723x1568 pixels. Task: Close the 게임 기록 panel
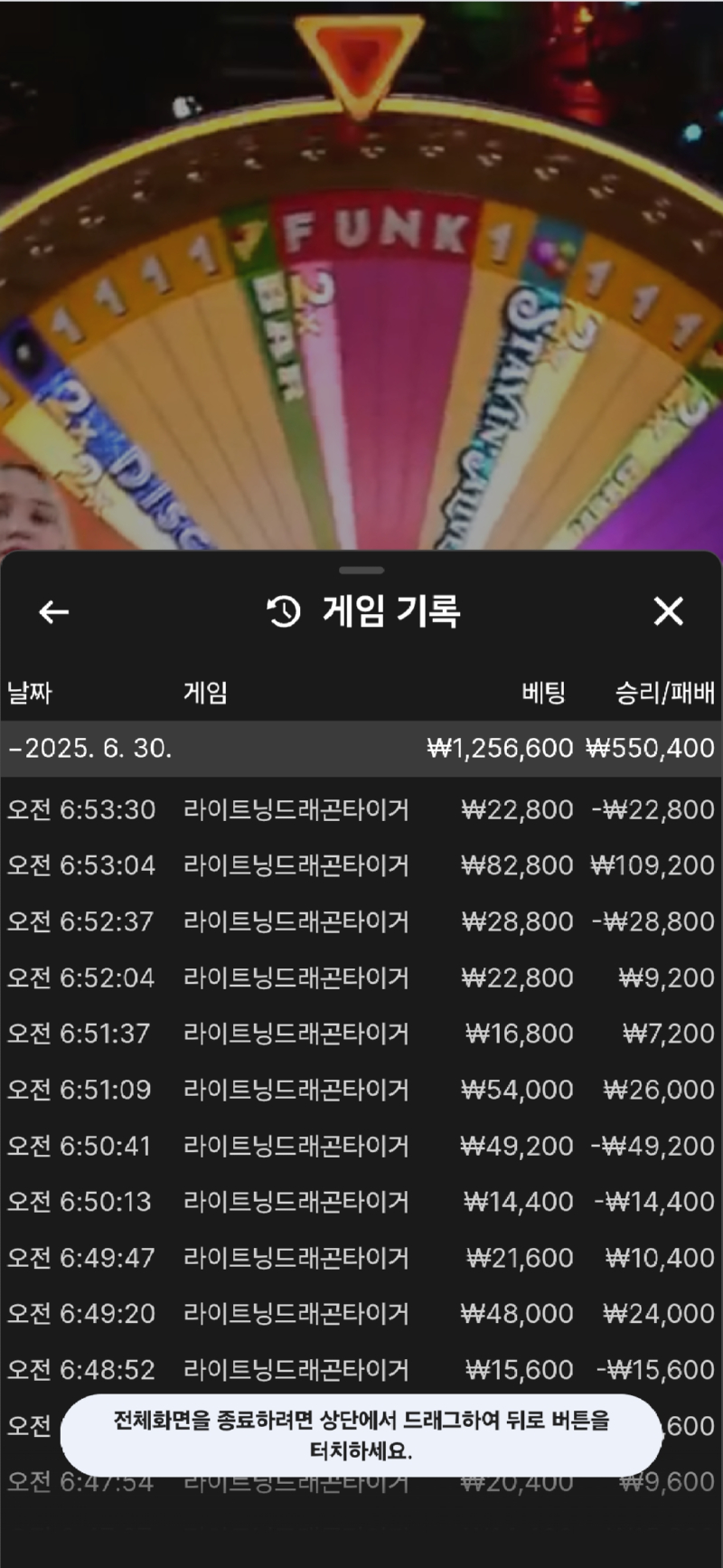coord(668,612)
